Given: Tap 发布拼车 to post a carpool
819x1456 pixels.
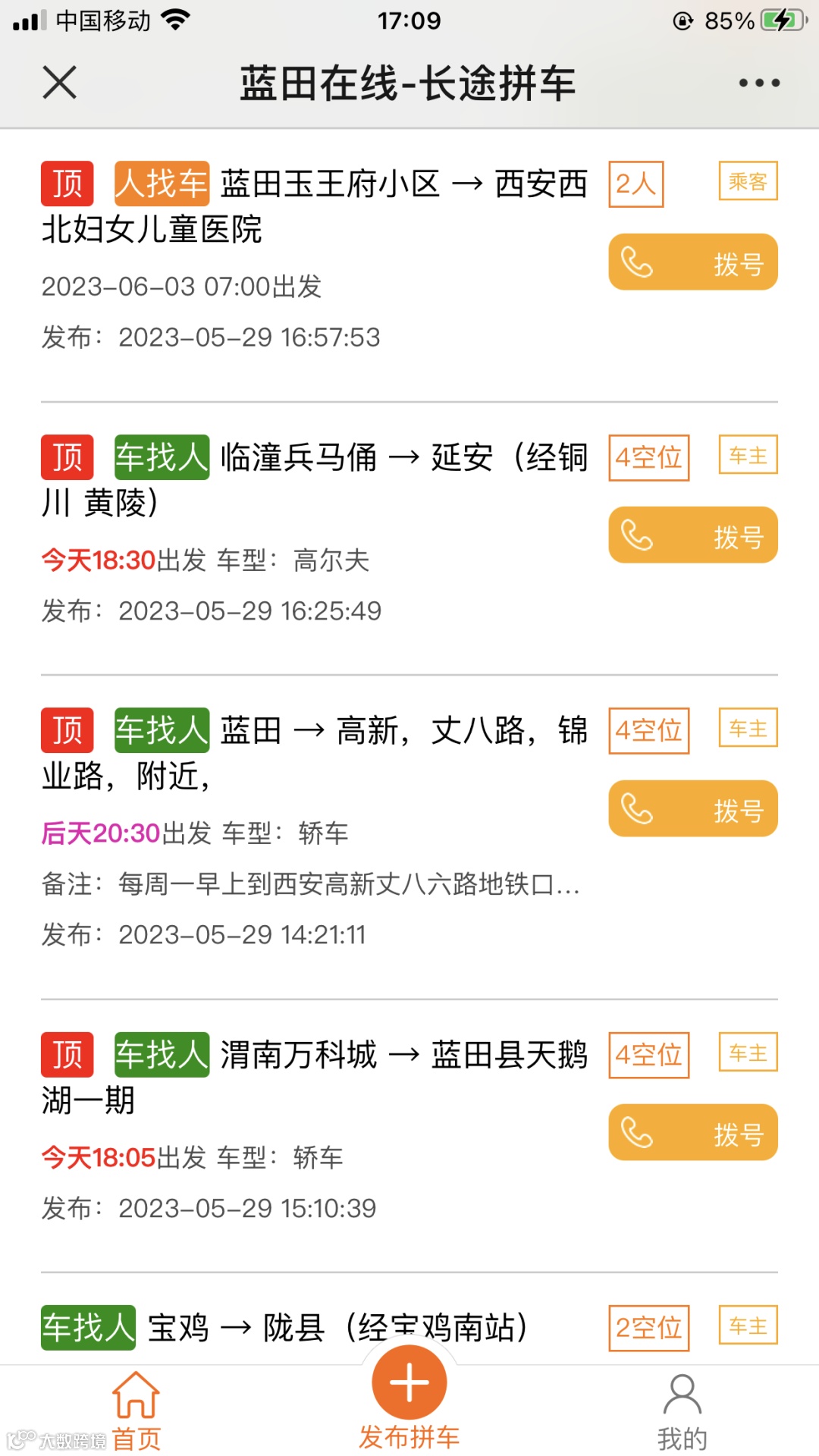Looking at the screenshot, I should point(409,1395).
